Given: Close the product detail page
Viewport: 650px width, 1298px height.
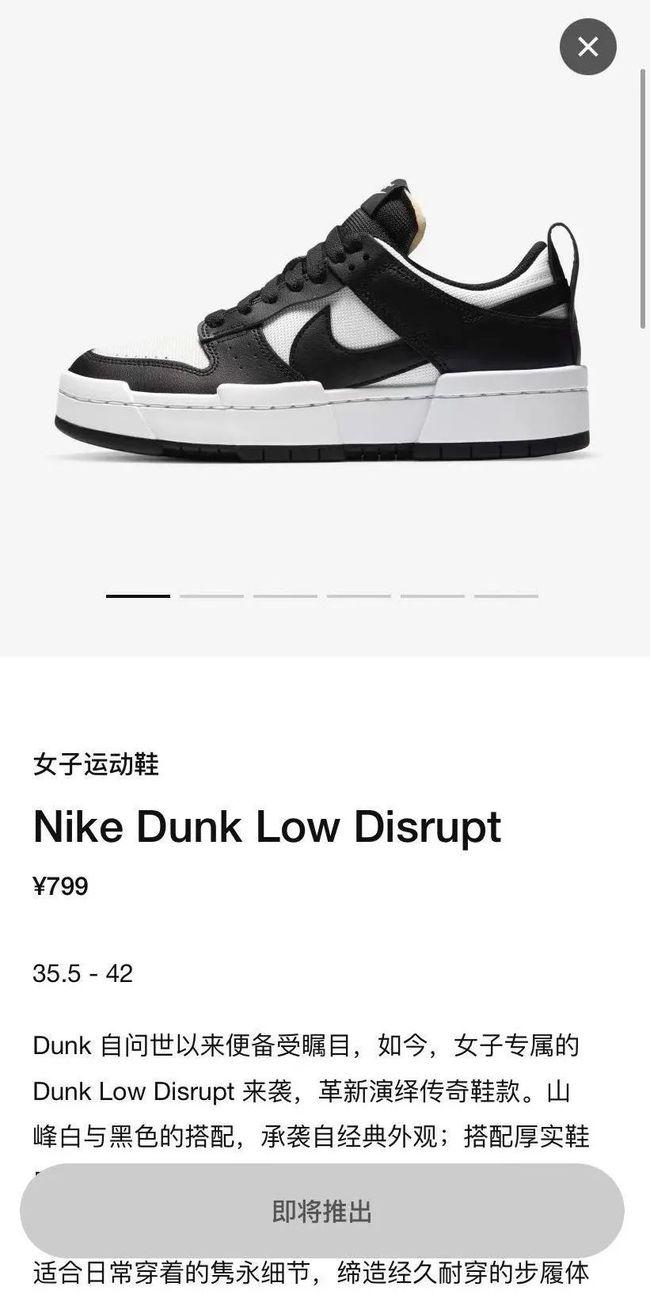Looking at the screenshot, I should (x=587, y=46).
